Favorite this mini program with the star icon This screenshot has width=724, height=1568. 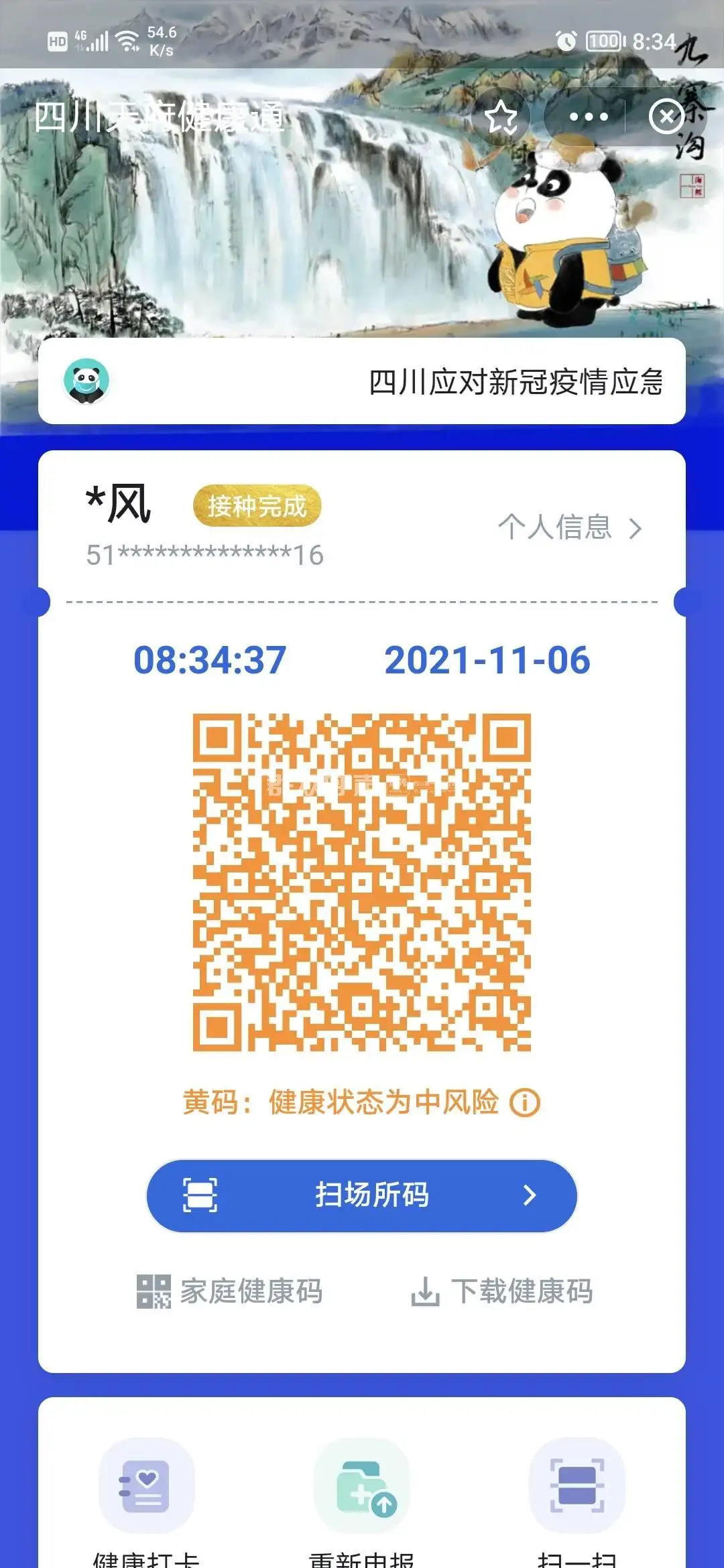501,117
